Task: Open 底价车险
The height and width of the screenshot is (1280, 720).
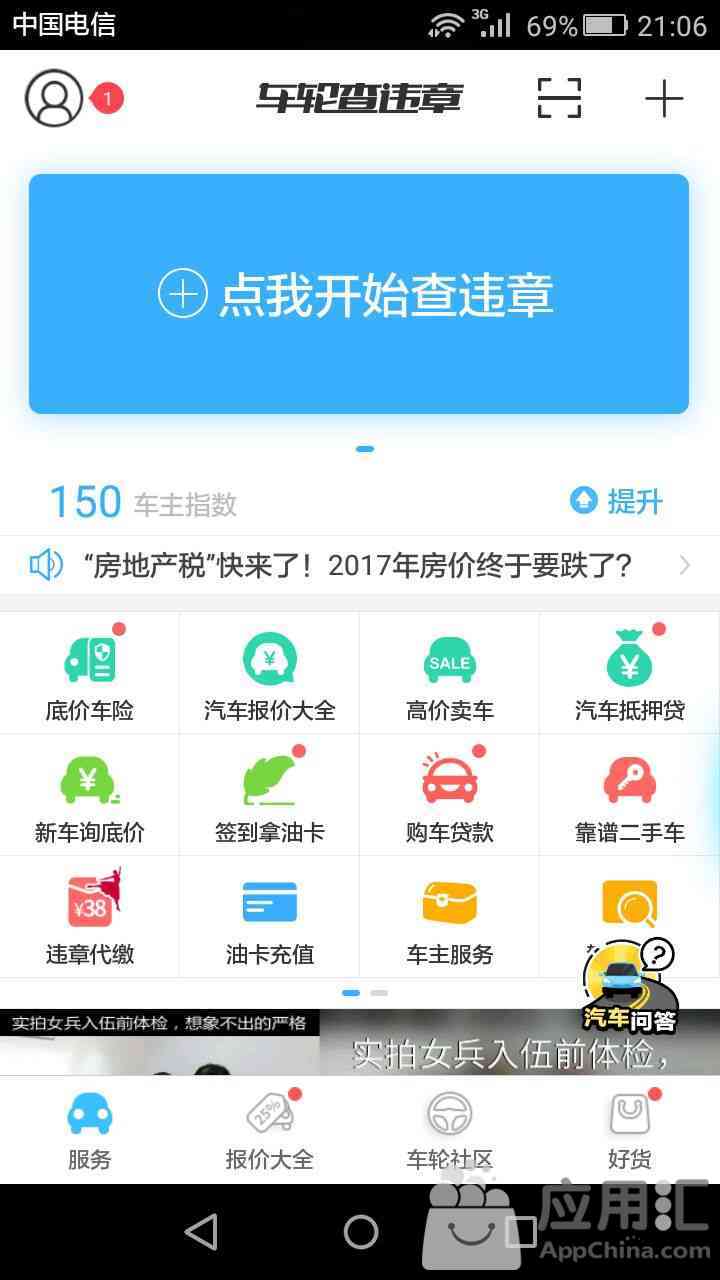Action: click(x=89, y=674)
